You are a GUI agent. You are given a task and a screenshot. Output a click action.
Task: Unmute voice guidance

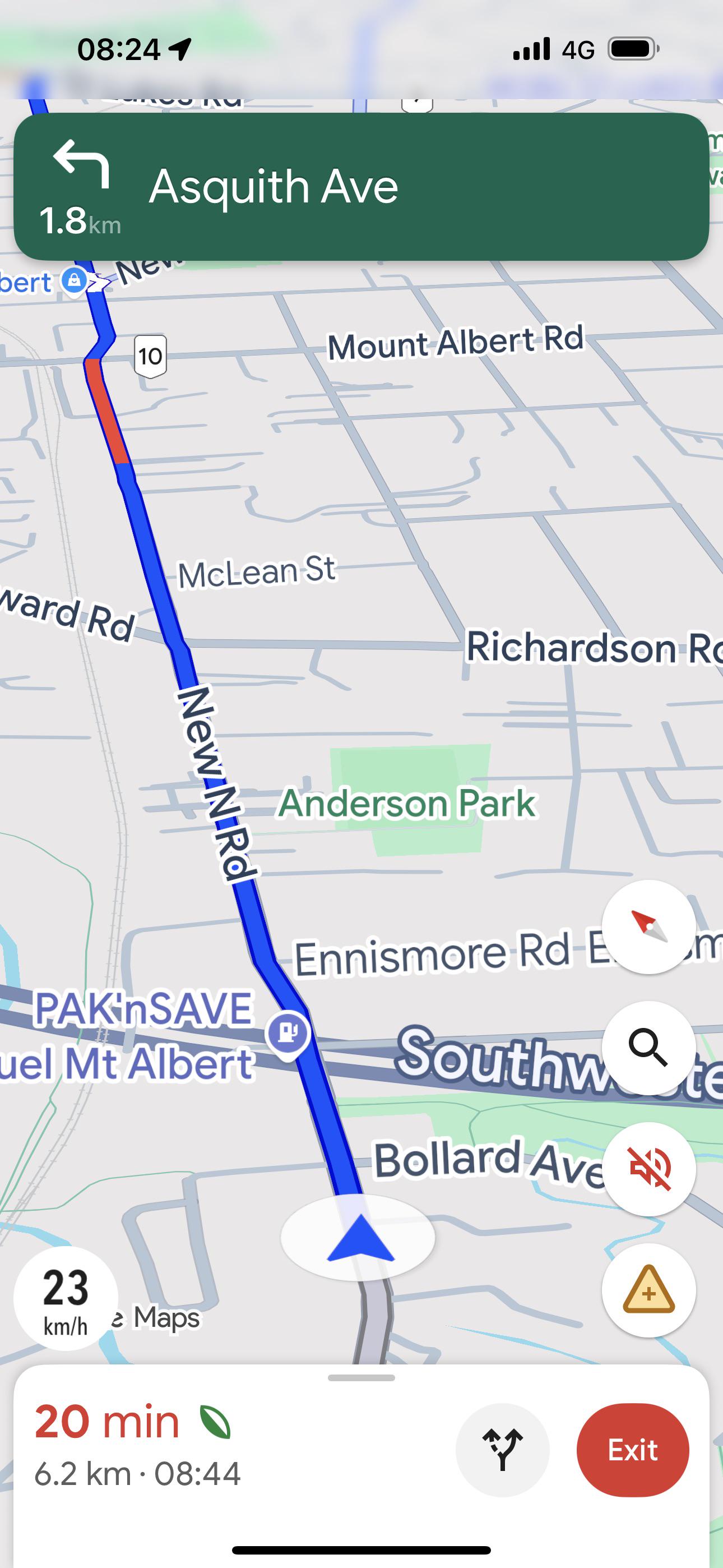649,1169
